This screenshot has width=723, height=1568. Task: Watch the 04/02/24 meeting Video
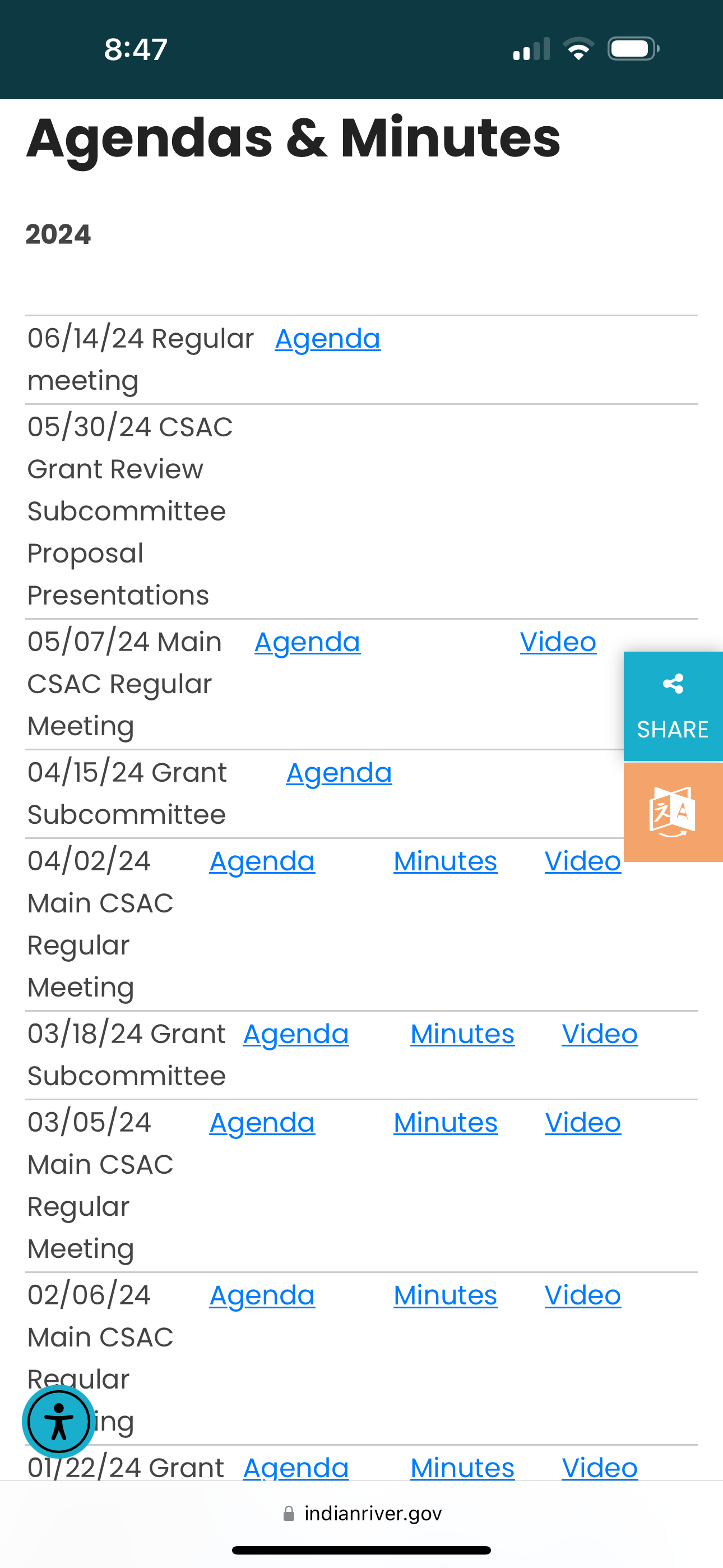[x=583, y=861]
